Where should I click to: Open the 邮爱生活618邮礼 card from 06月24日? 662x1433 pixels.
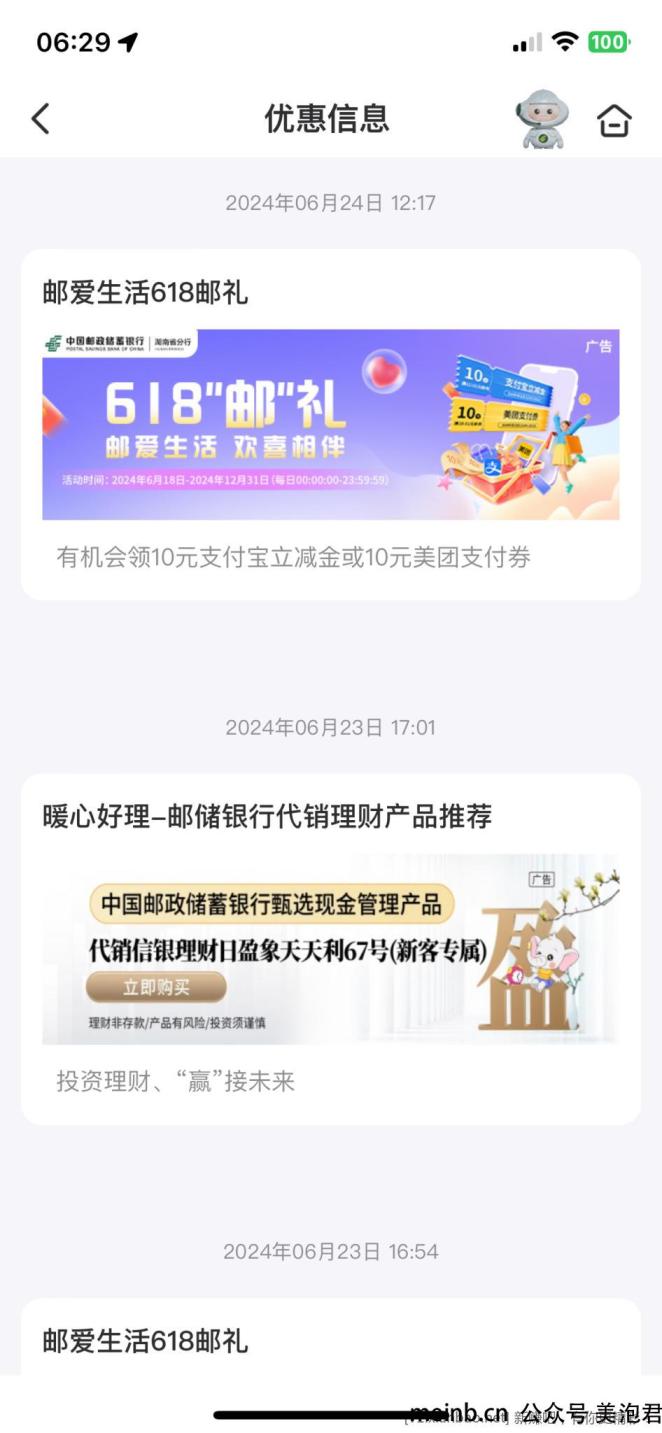[x=330, y=424]
